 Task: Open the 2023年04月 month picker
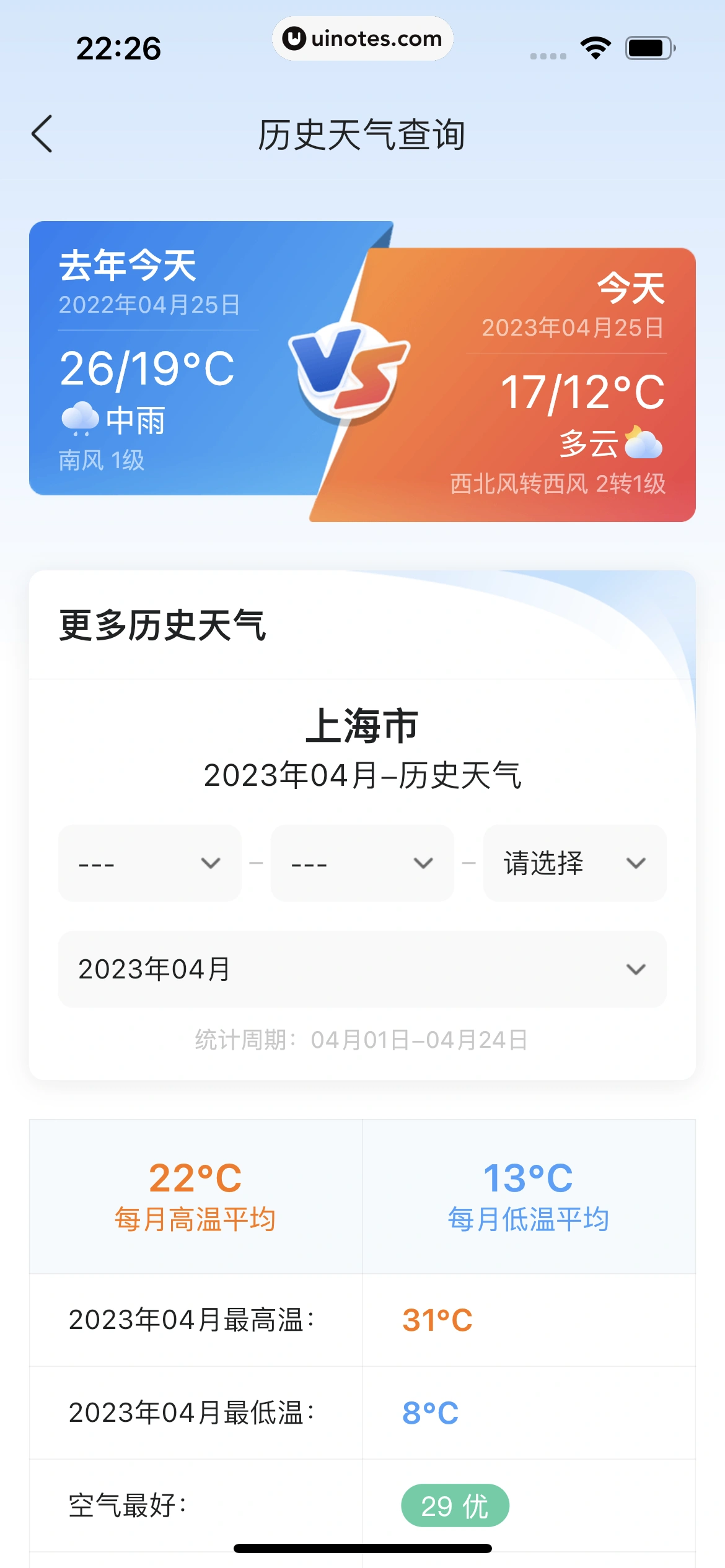click(x=362, y=969)
